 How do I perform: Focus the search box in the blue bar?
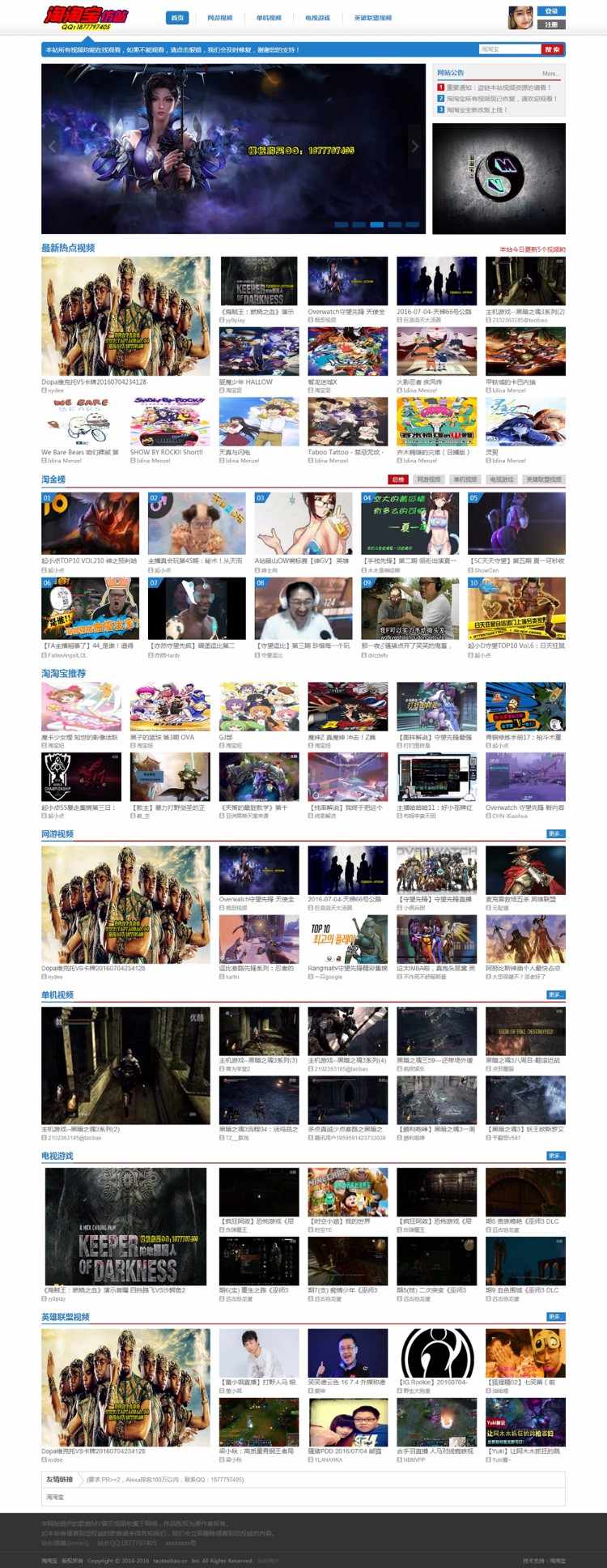509,49
